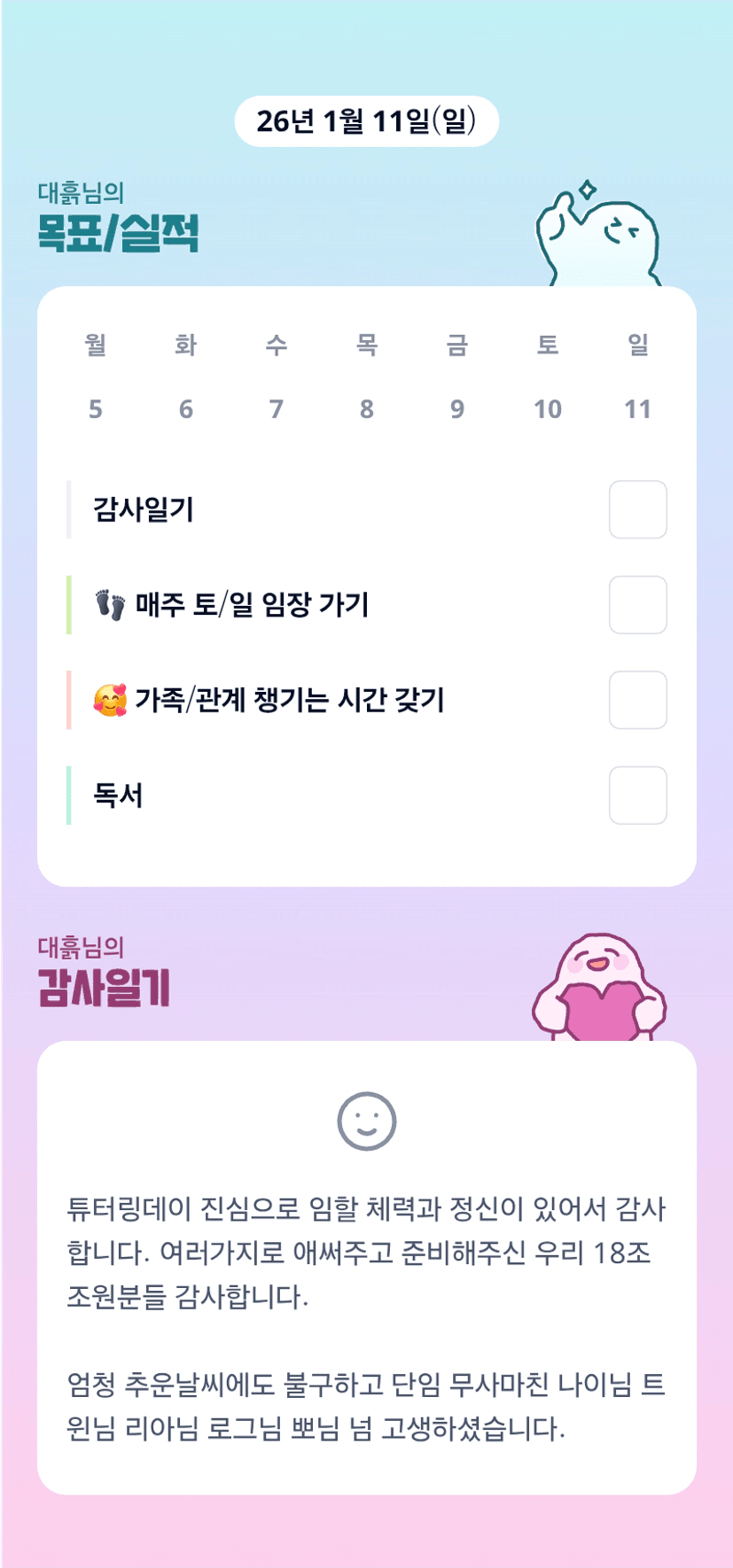Viewport: 733px width, 1568px height.
Task: Open the 26년 1월 11일(일) date selector
Action: (x=367, y=121)
